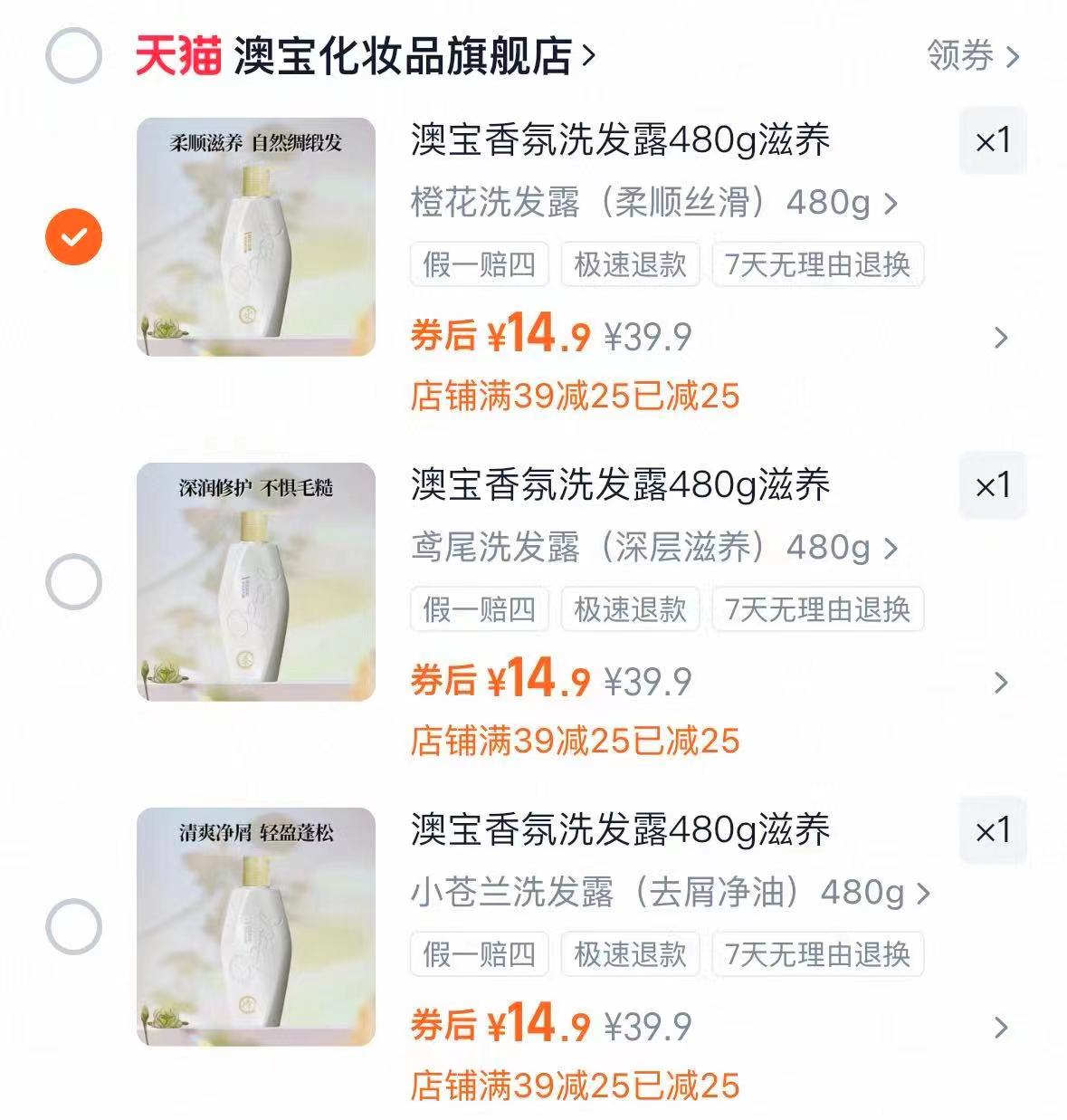Expand the SKU selector 鸢尾洗发露（深层滋养）480g

pos(652,549)
